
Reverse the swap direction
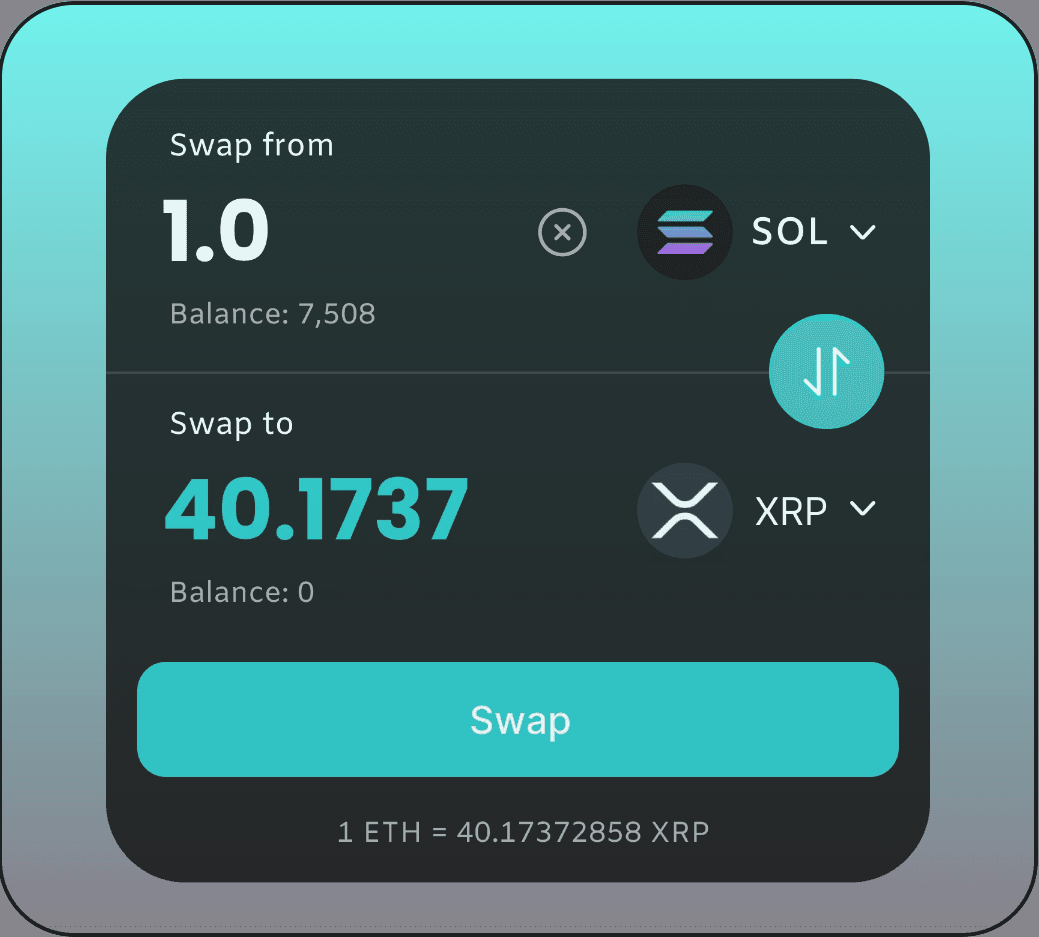tap(826, 372)
